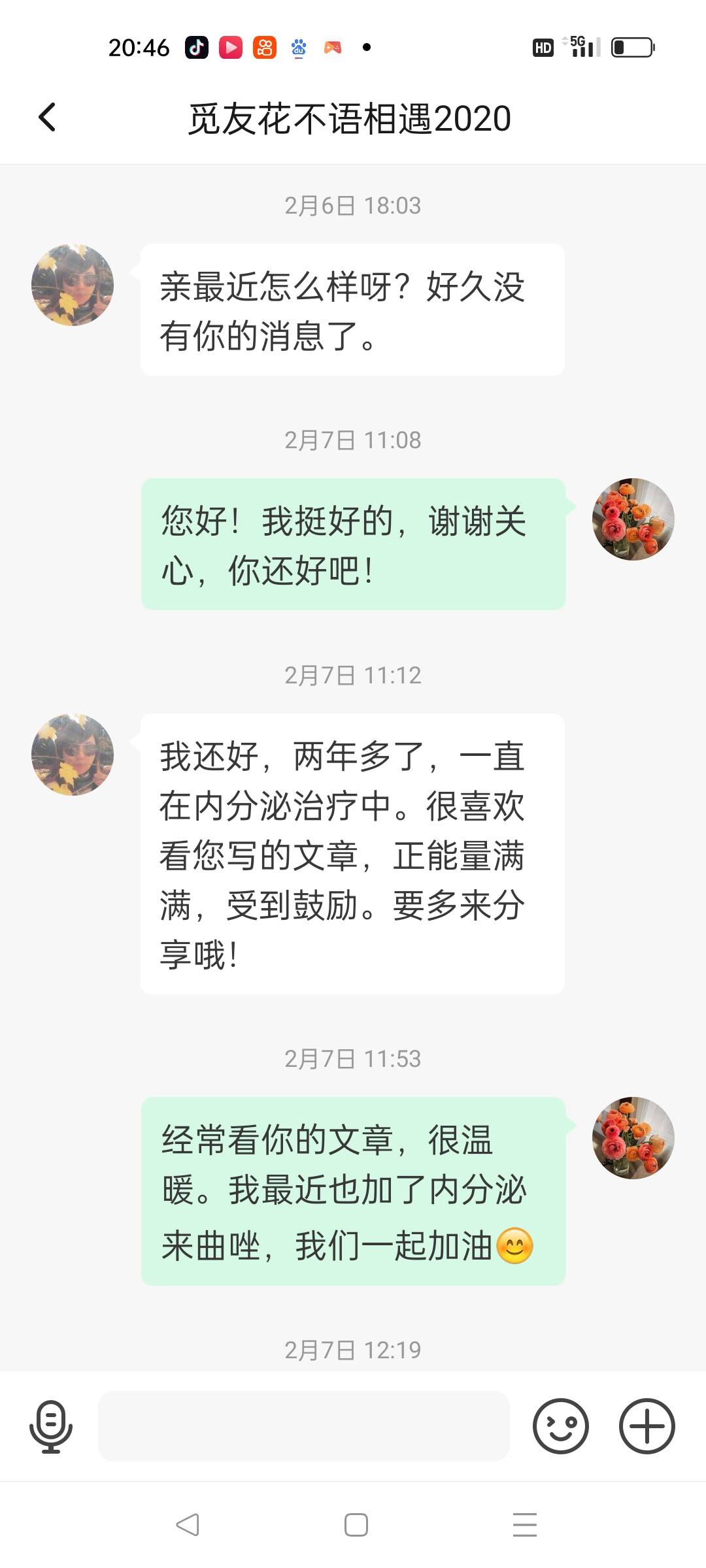Tap the contact's avatar beside the first message

click(x=72, y=284)
